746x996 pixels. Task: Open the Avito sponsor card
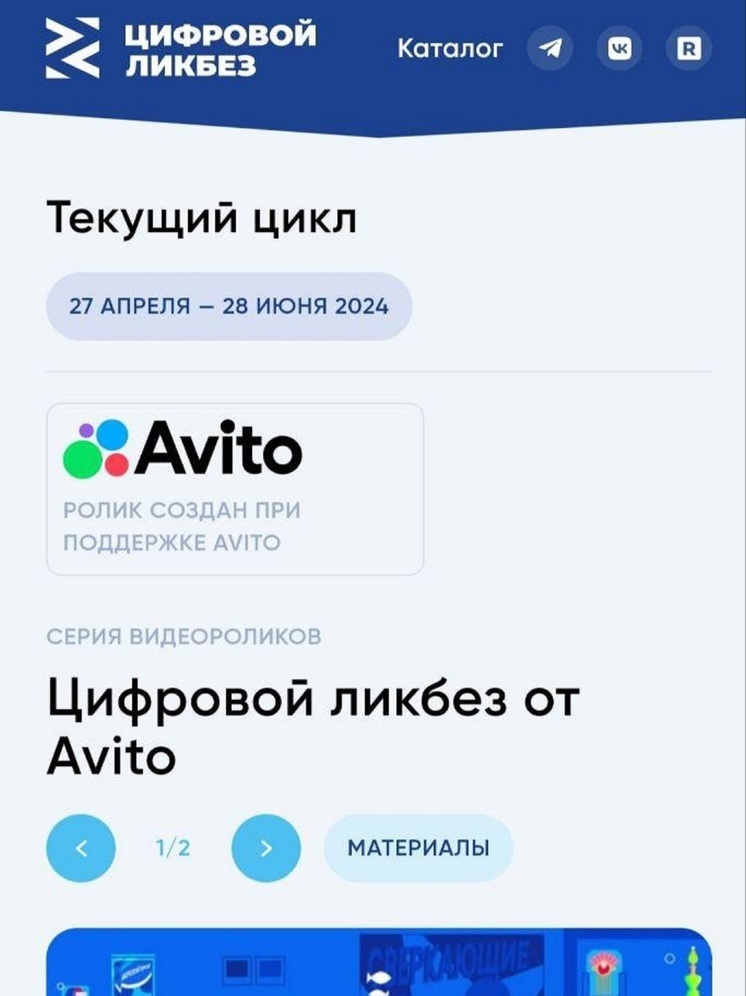pyautogui.click(x=235, y=489)
